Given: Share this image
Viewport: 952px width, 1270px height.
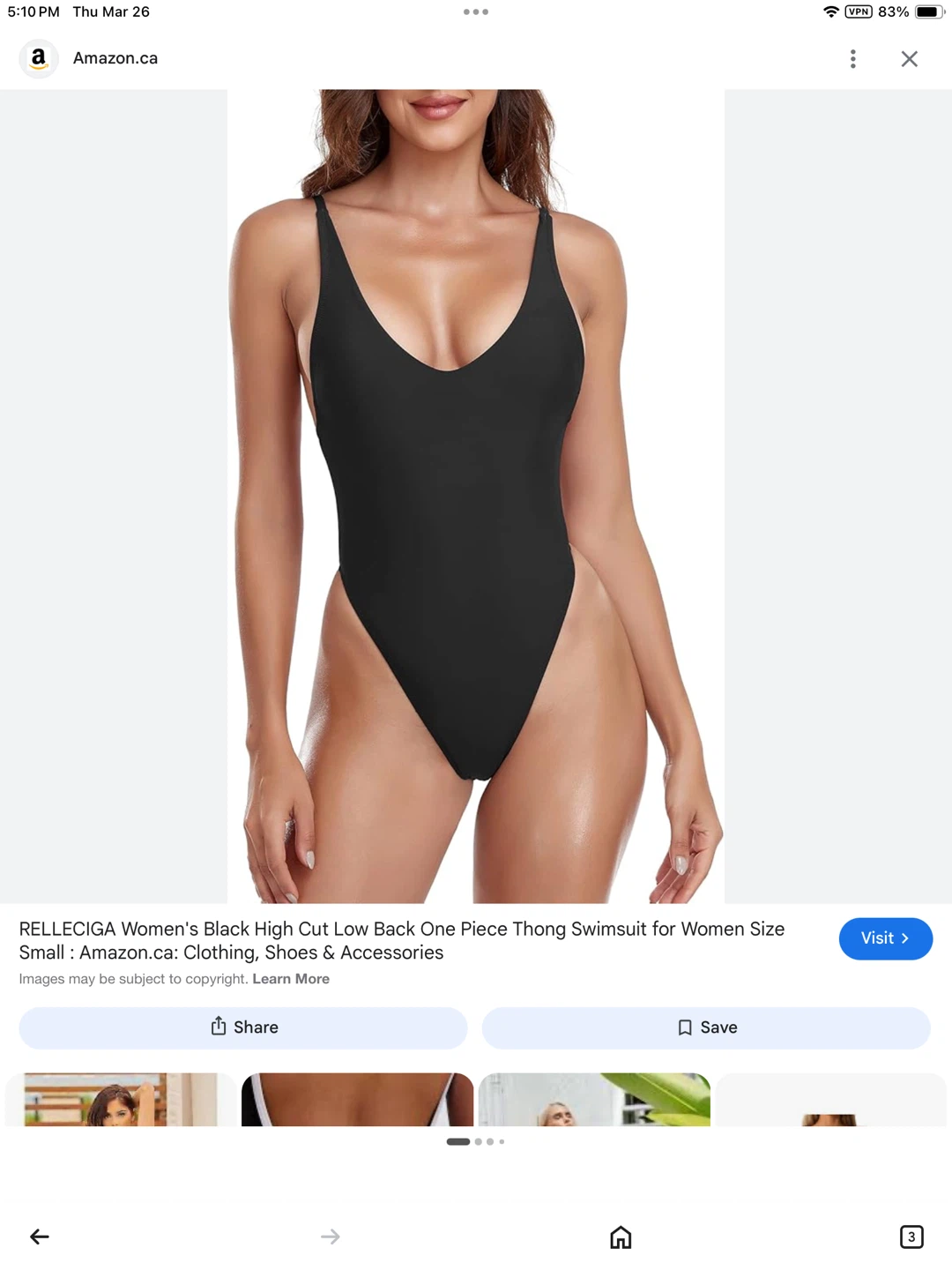Looking at the screenshot, I should (243, 1027).
